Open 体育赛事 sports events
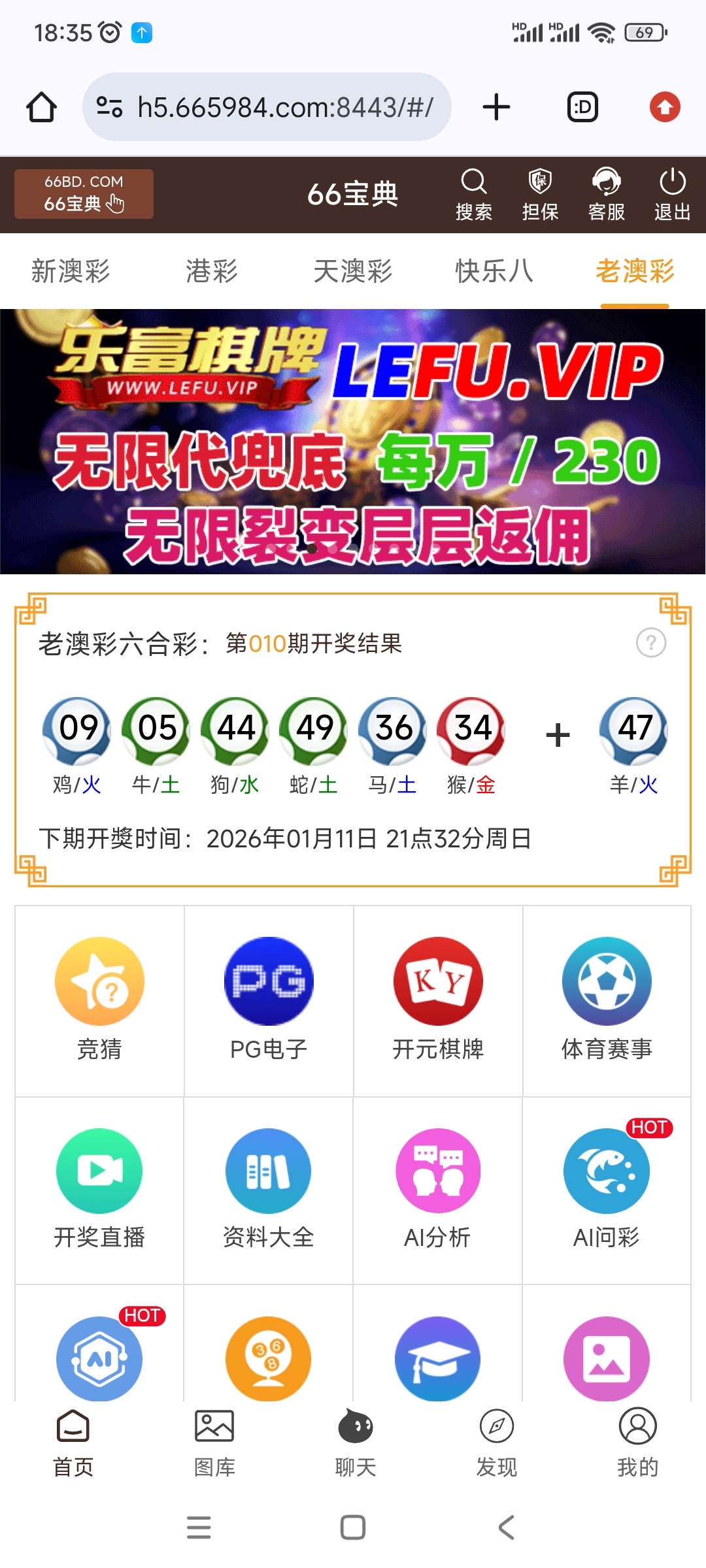Viewport: 706px width, 1568px height. 607,1000
